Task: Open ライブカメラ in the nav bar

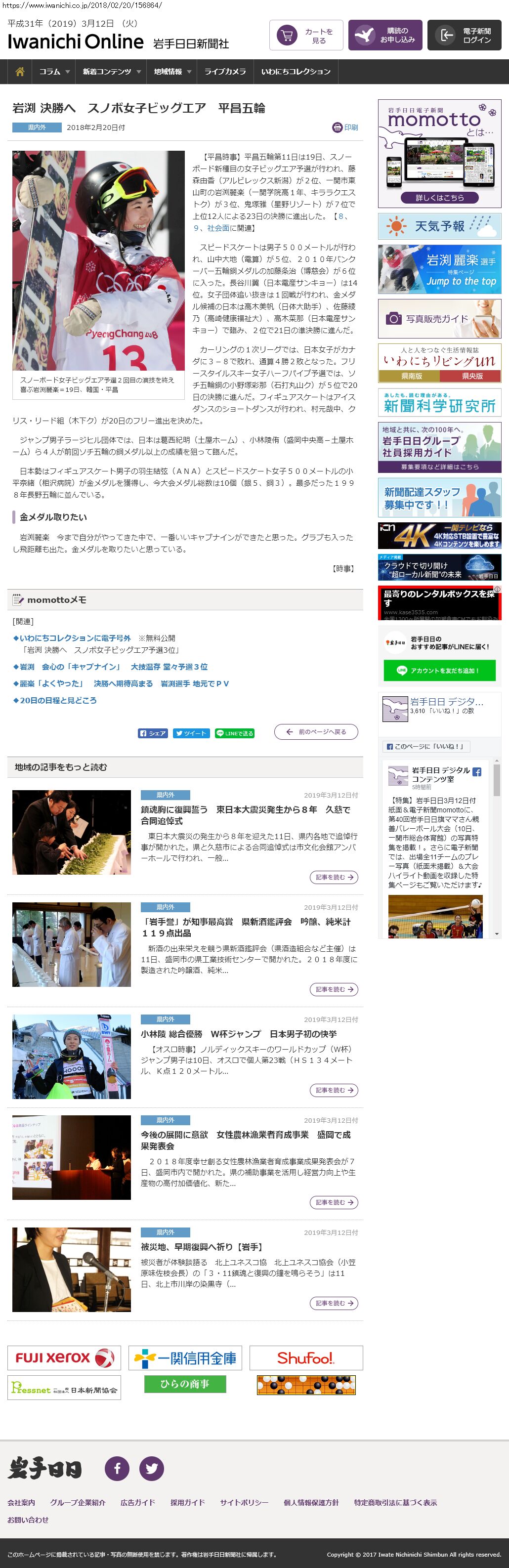Action: 225,72
